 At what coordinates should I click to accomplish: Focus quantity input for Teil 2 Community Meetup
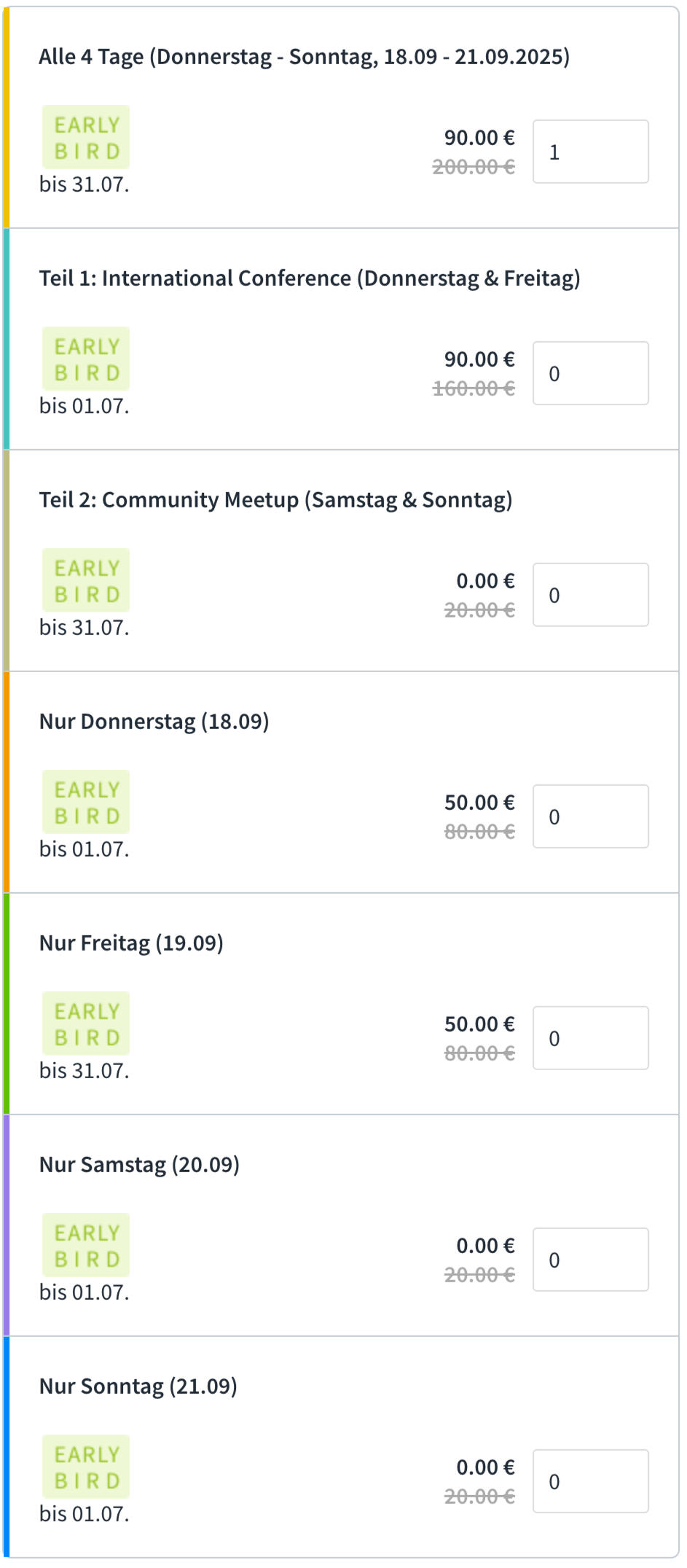(590, 595)
